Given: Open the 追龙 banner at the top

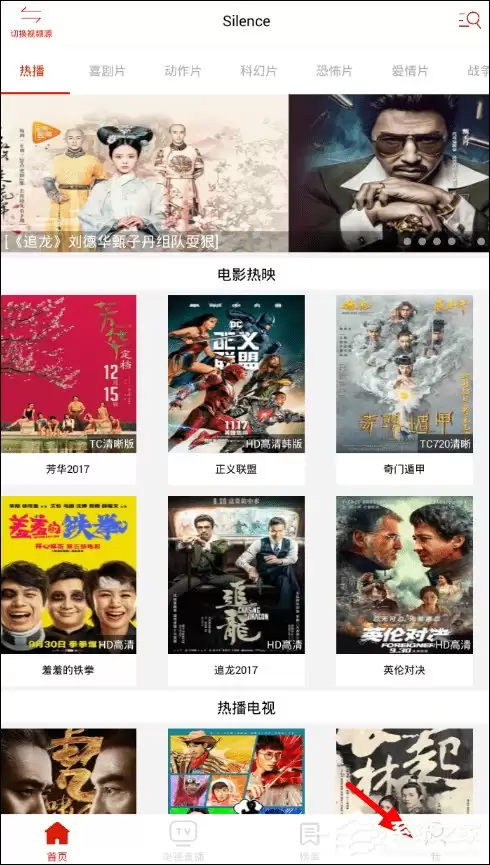Looking at the screenshot, I should click(145, 173).
